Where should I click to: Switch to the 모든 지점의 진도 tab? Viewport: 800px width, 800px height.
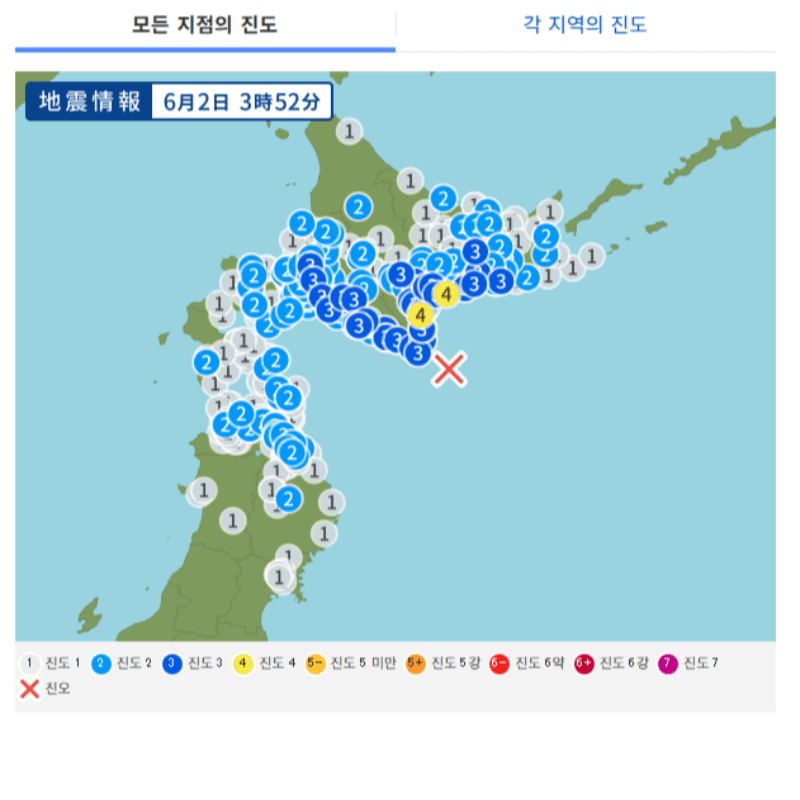click(205, 25)
